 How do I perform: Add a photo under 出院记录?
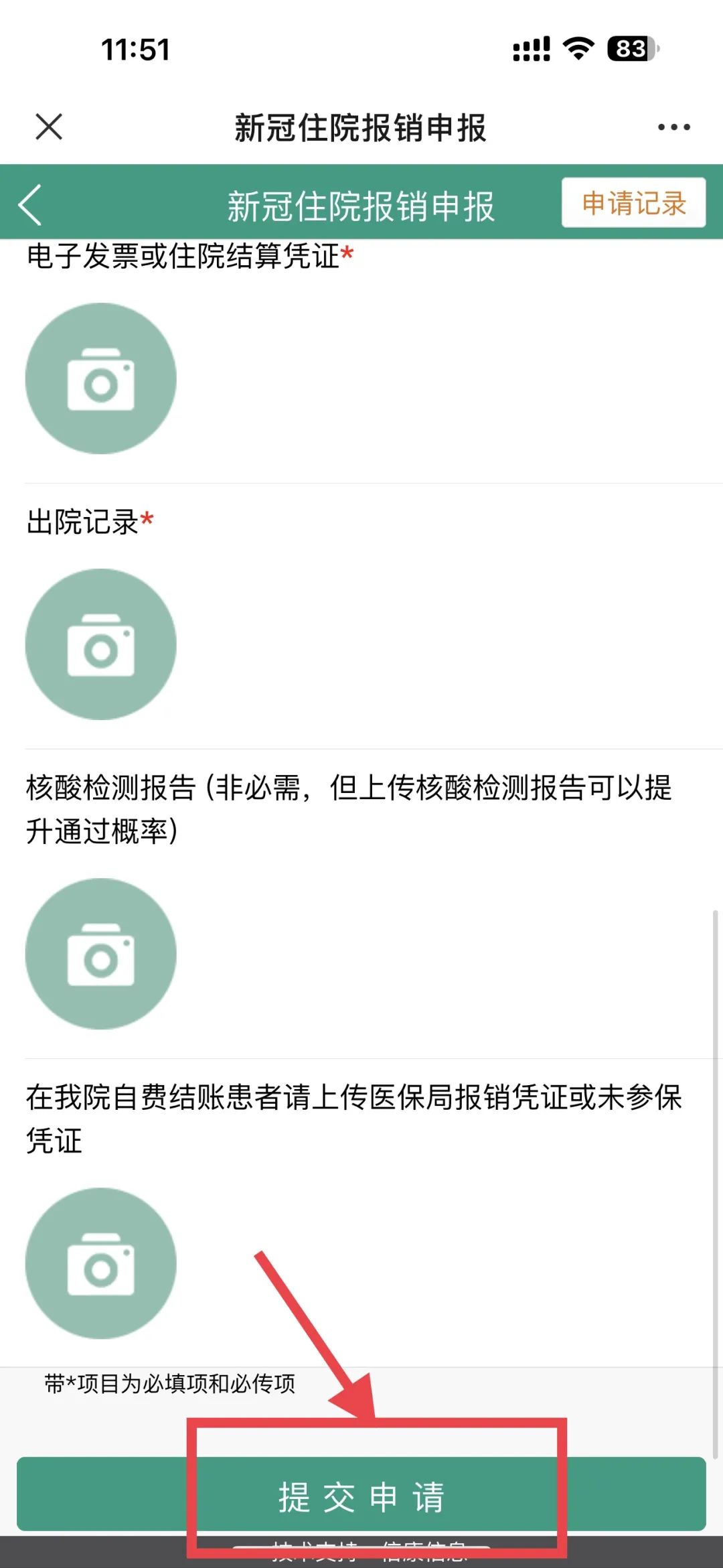click(101, 644)
